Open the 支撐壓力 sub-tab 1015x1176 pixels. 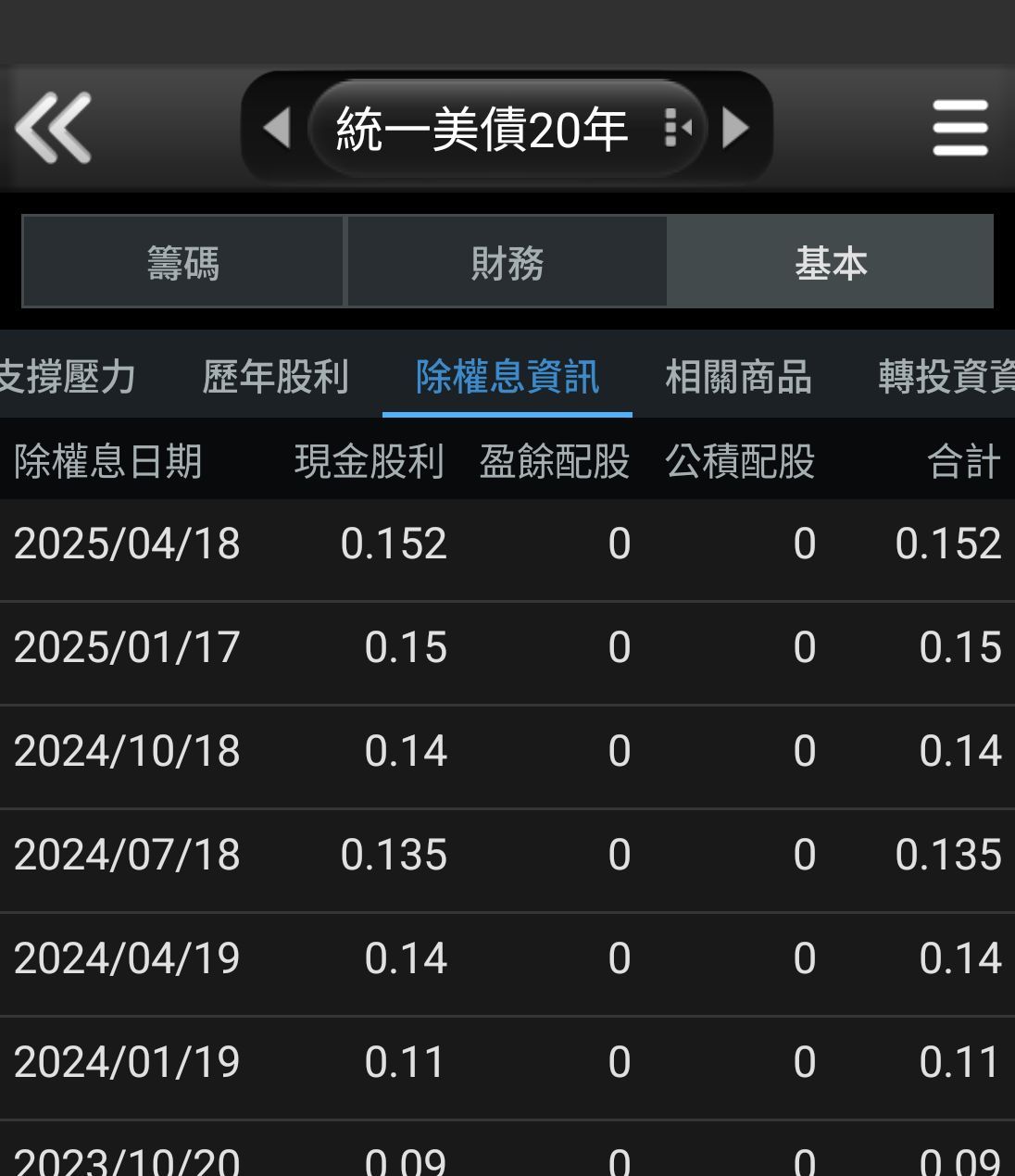[x=67, y=377]
